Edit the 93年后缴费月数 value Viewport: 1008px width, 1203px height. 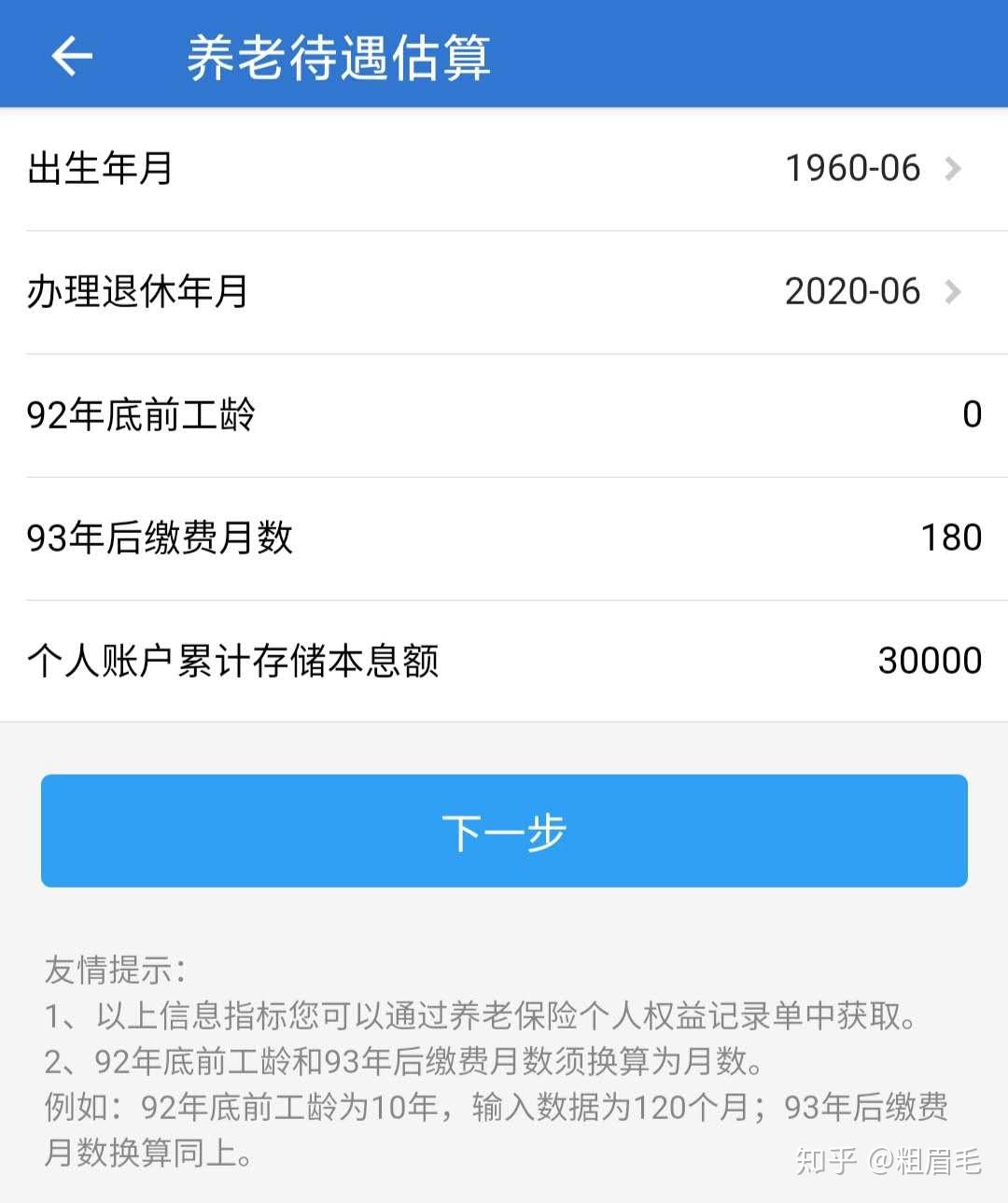click(950, 539)
